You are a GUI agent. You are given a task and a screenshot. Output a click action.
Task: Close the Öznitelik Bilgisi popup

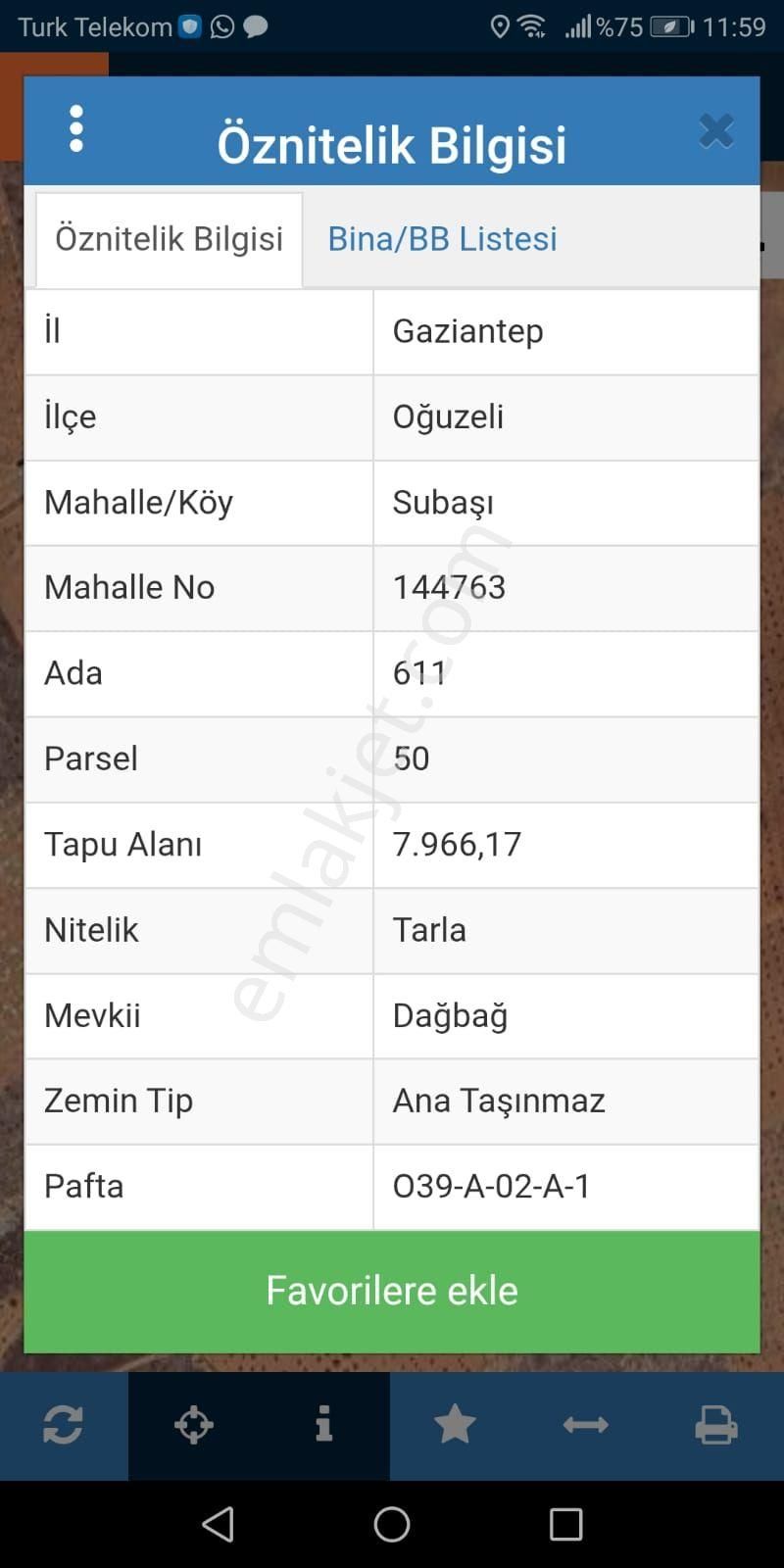(x=716, y=128)
